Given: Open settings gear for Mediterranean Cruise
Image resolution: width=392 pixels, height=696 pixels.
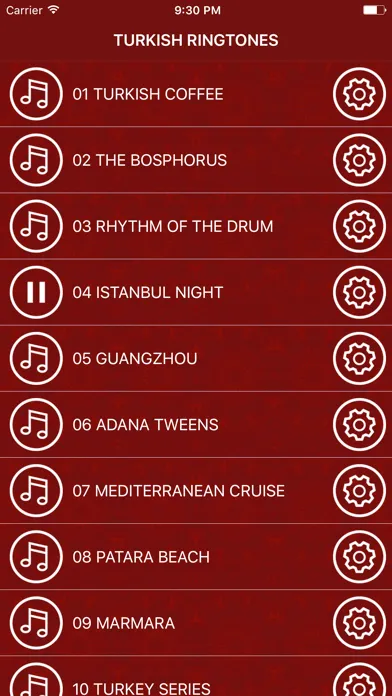Looking at the screenshot, I should 360,491.
